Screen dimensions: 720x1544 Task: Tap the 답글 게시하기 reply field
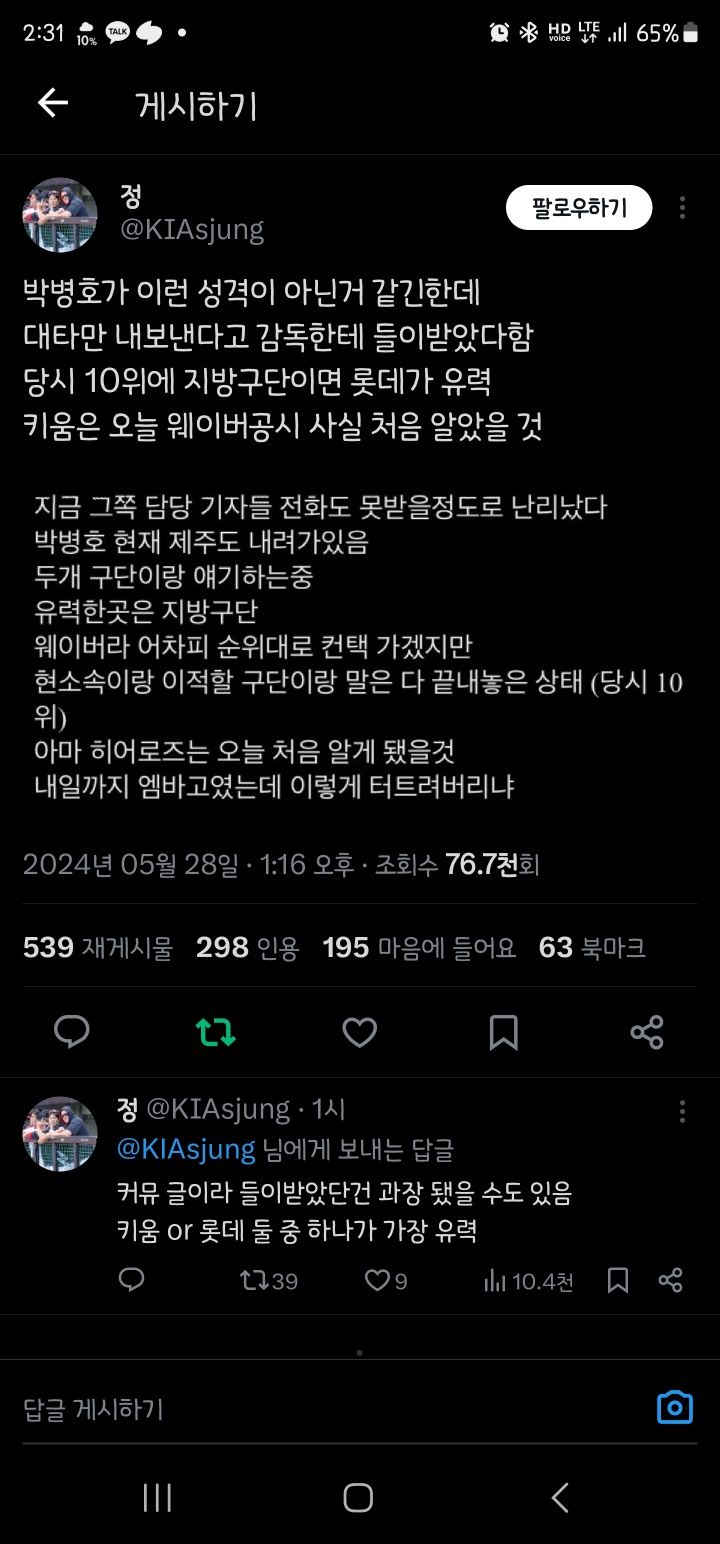pos(300,1409)
